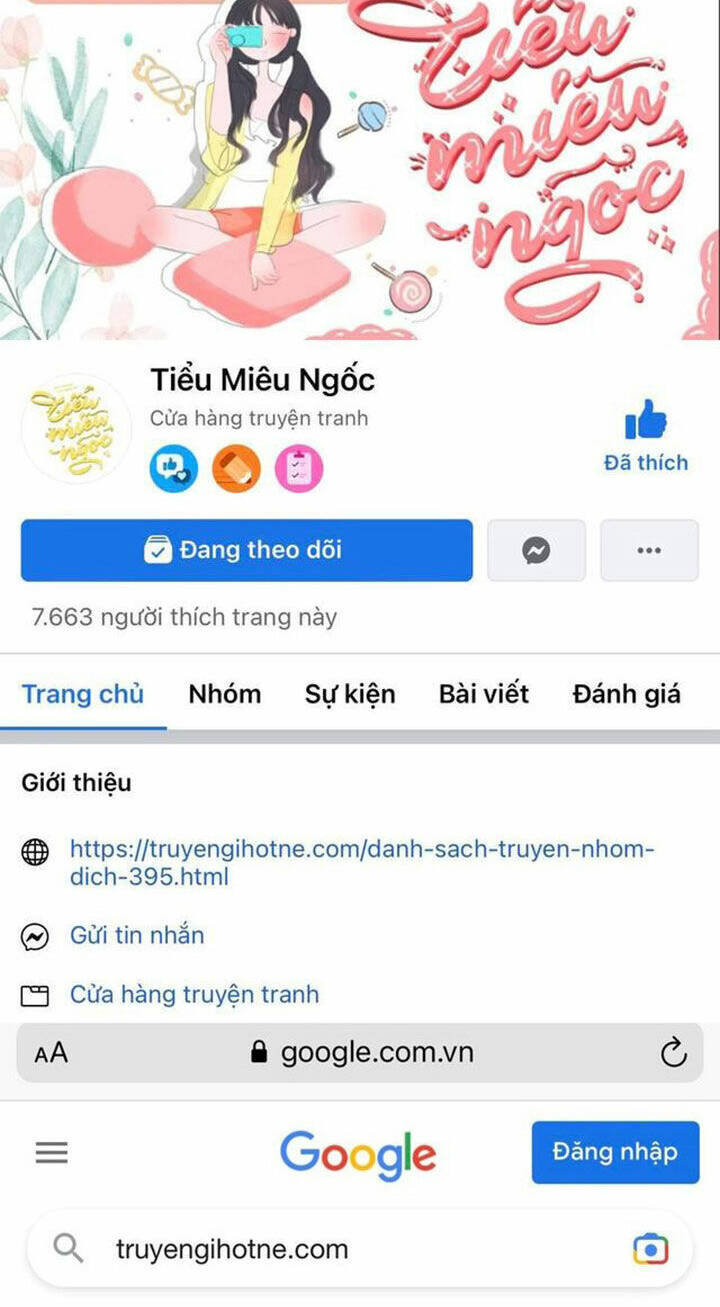
Task: Select the Đánh giá tab
Action: click(x=626, y=693)
